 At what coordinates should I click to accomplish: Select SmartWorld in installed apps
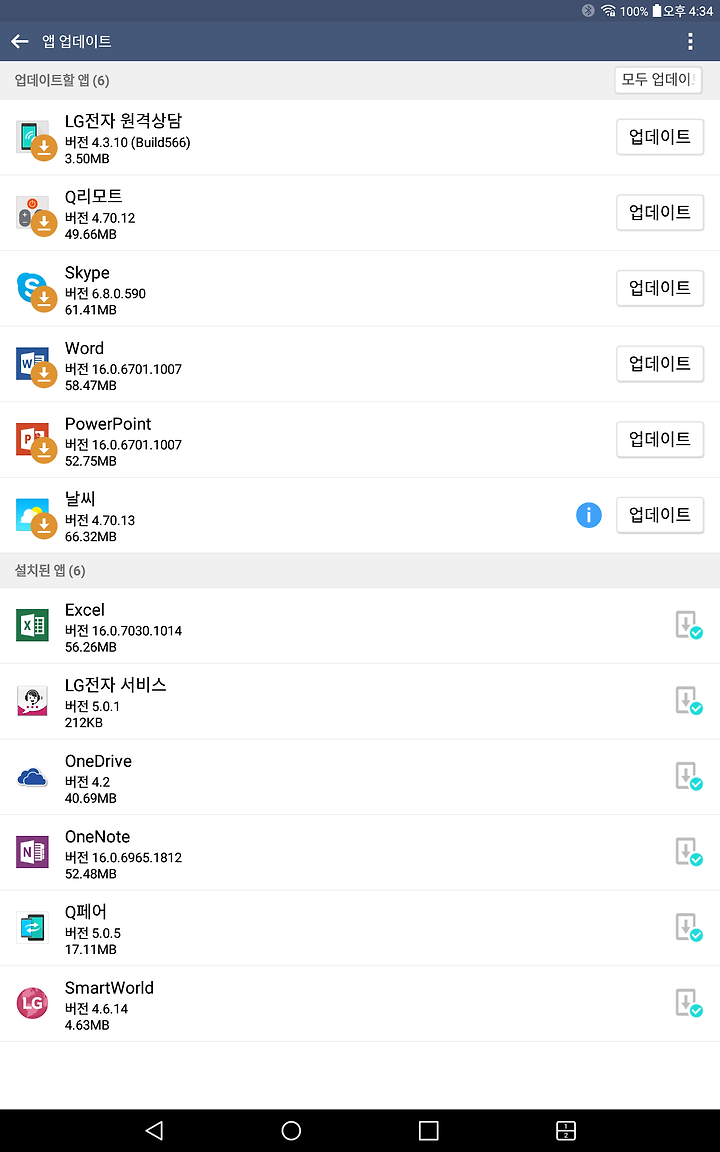coord(360,1004)
